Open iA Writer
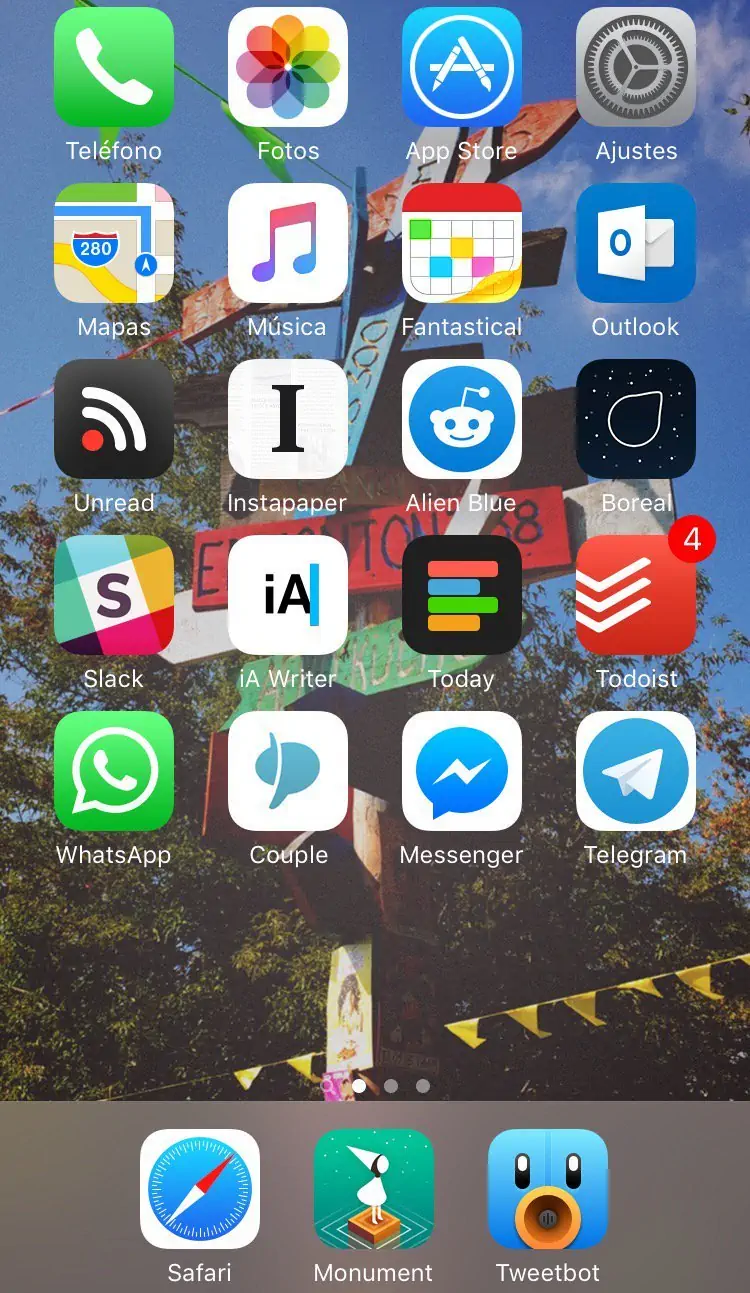 pyautogui.click(x=288, y=595)
